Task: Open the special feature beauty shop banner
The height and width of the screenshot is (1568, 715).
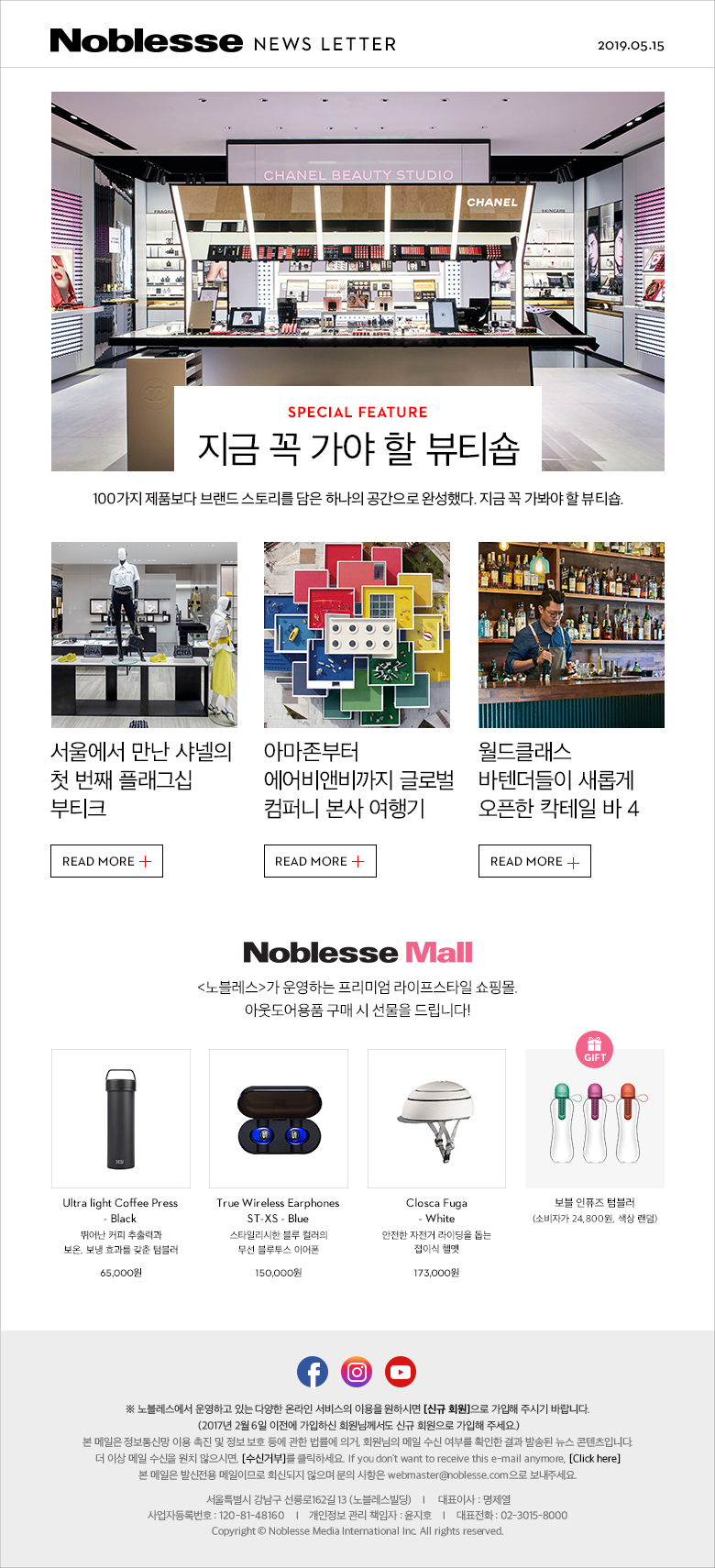Action: click(x=357, y=281)
